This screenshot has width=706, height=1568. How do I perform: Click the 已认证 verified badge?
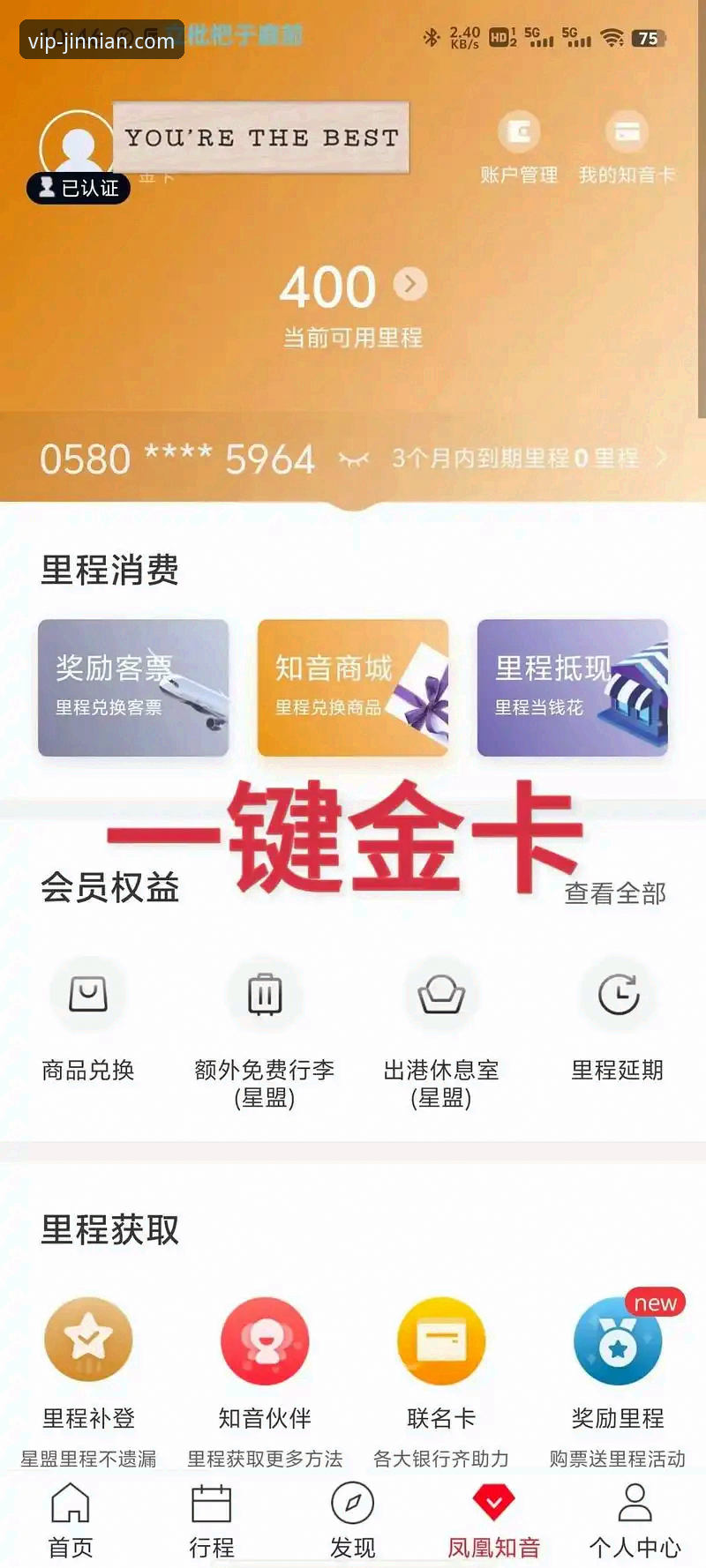tap(78, 188)
